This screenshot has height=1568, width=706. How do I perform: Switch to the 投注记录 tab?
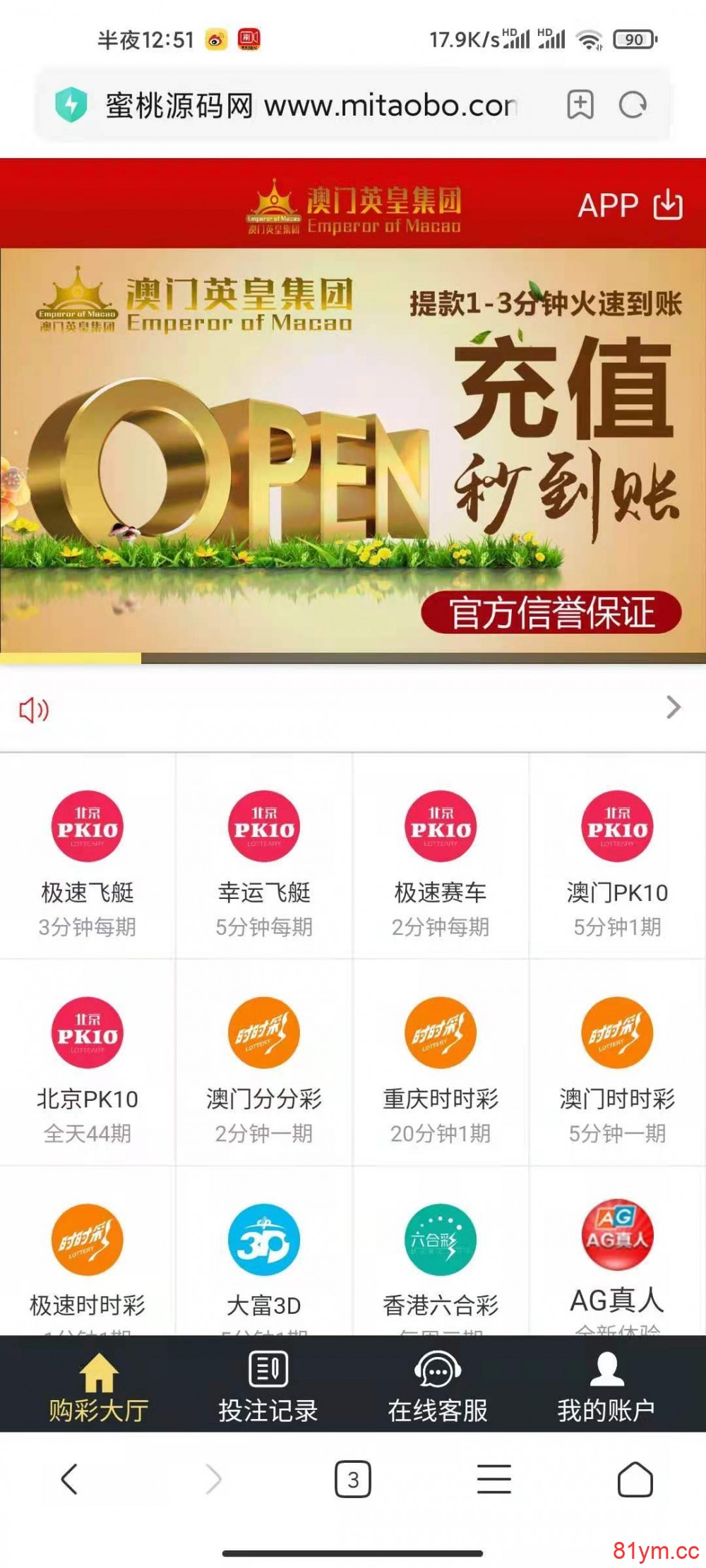click(x=268, y=1387)
